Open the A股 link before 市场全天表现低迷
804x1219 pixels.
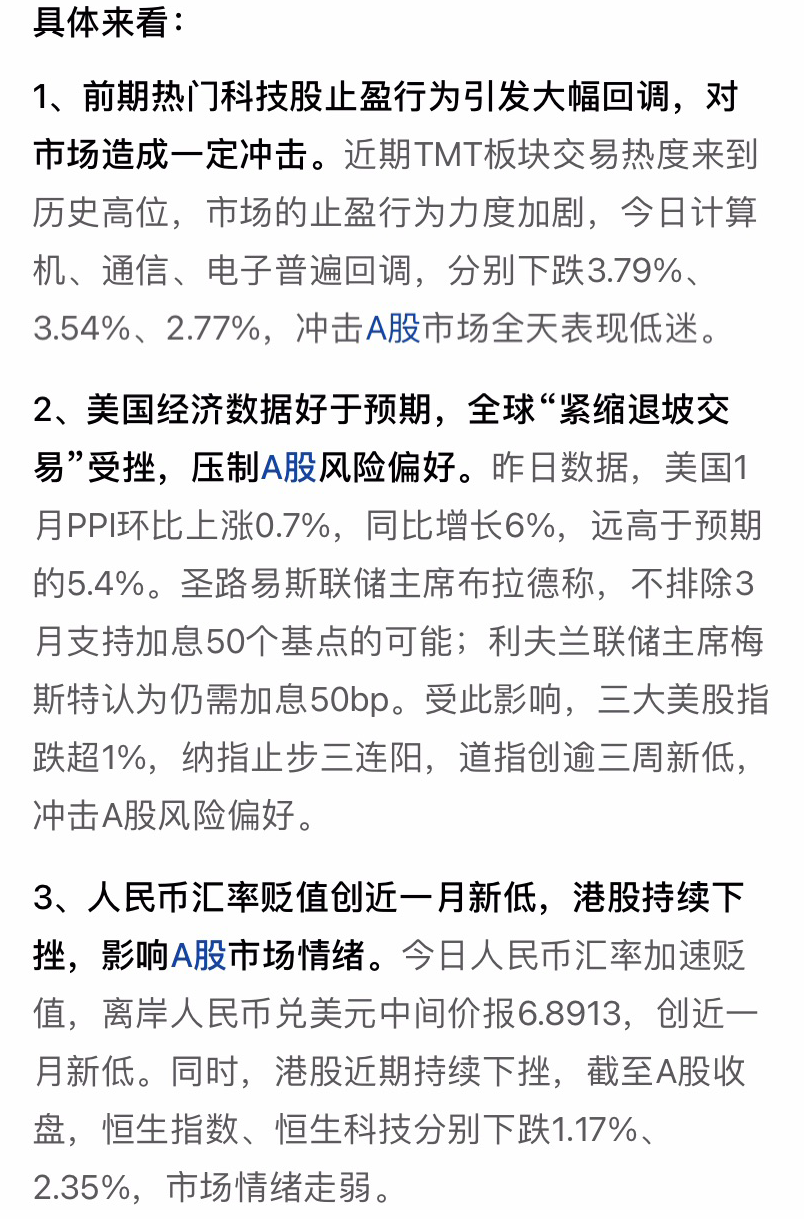[x=393, y=329]
